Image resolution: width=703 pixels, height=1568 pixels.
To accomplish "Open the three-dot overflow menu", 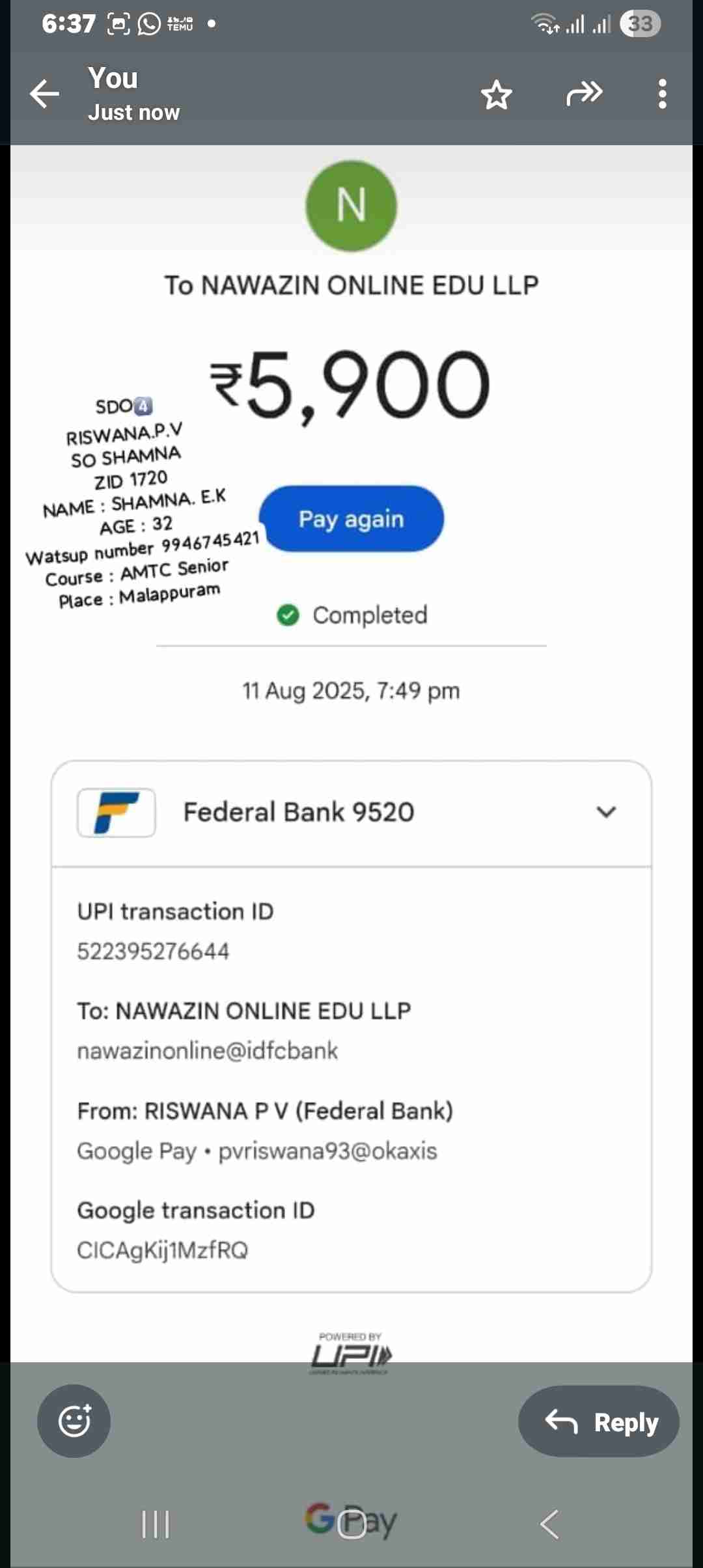I will pos(662,94).
